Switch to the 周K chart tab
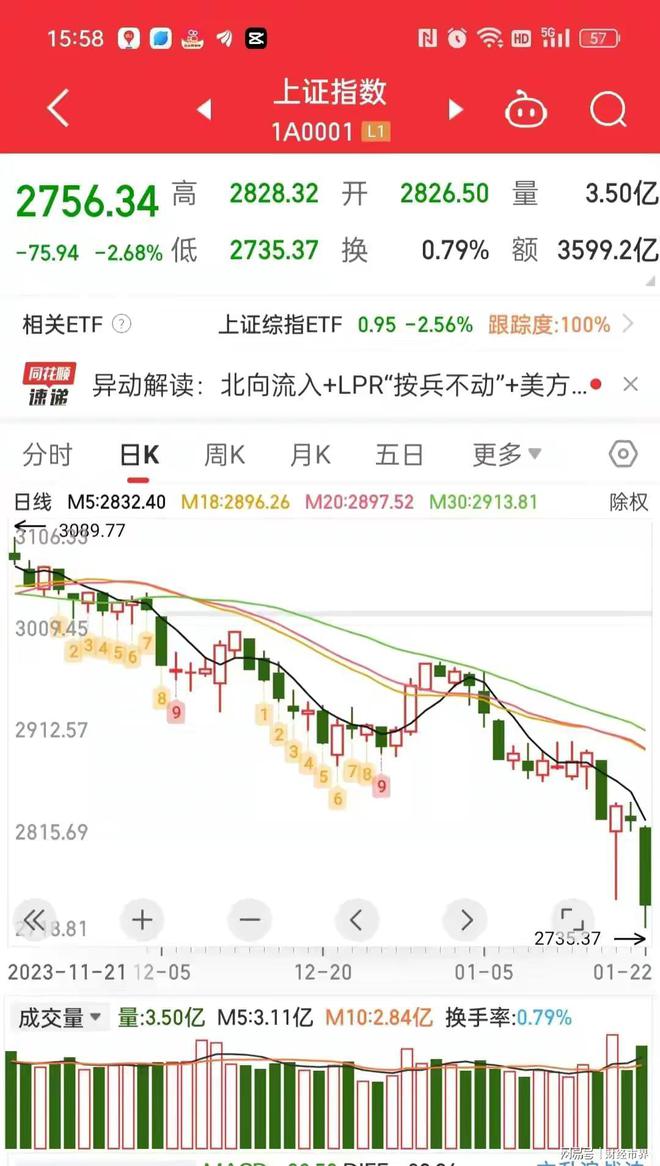Image resolution: width=660 pixels, height=1166 pixels. coord(224,454)
